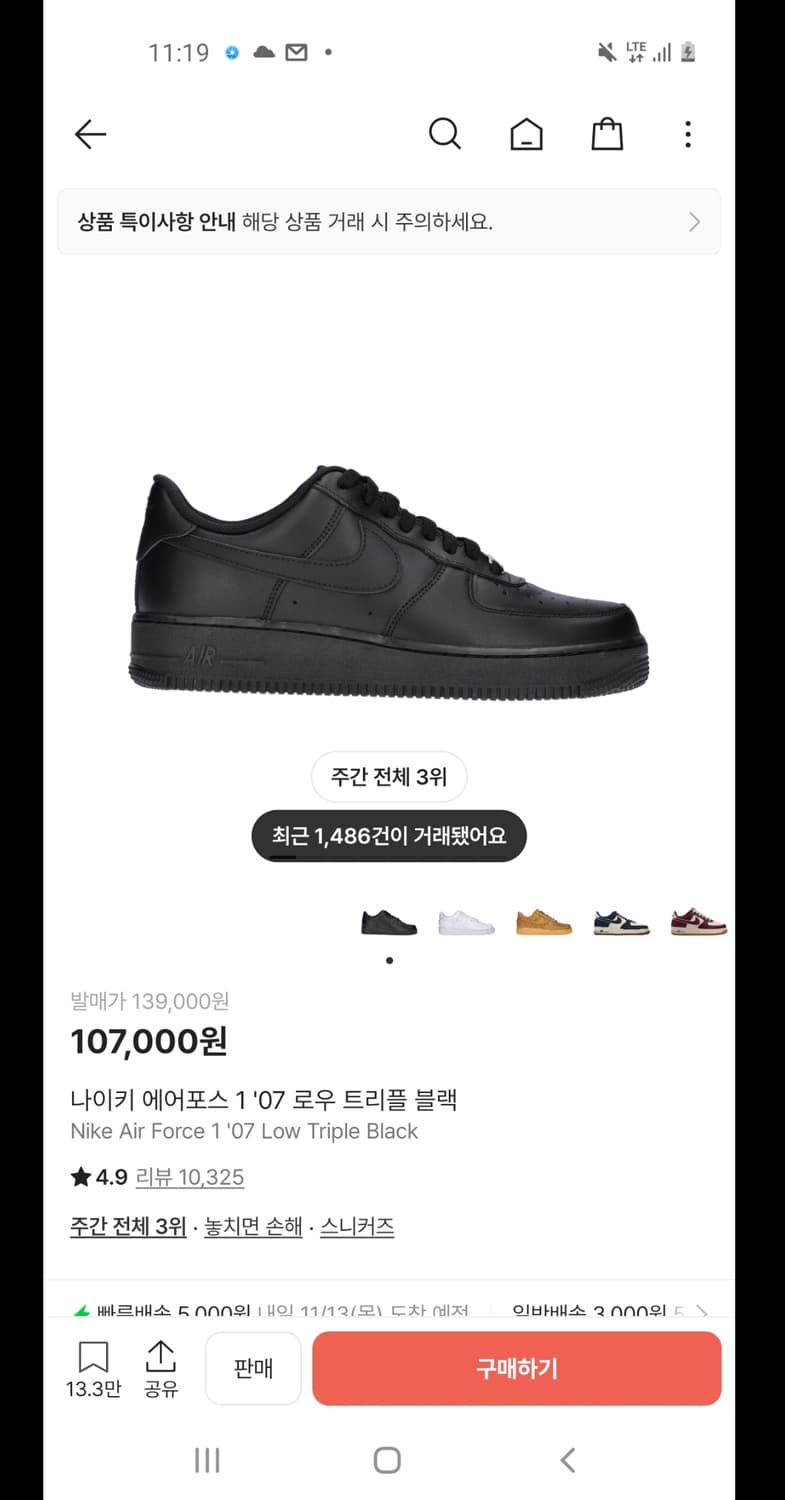Tap the 구매하기 purchase button
785x1500 pixels.
[x=517, y=1369]
